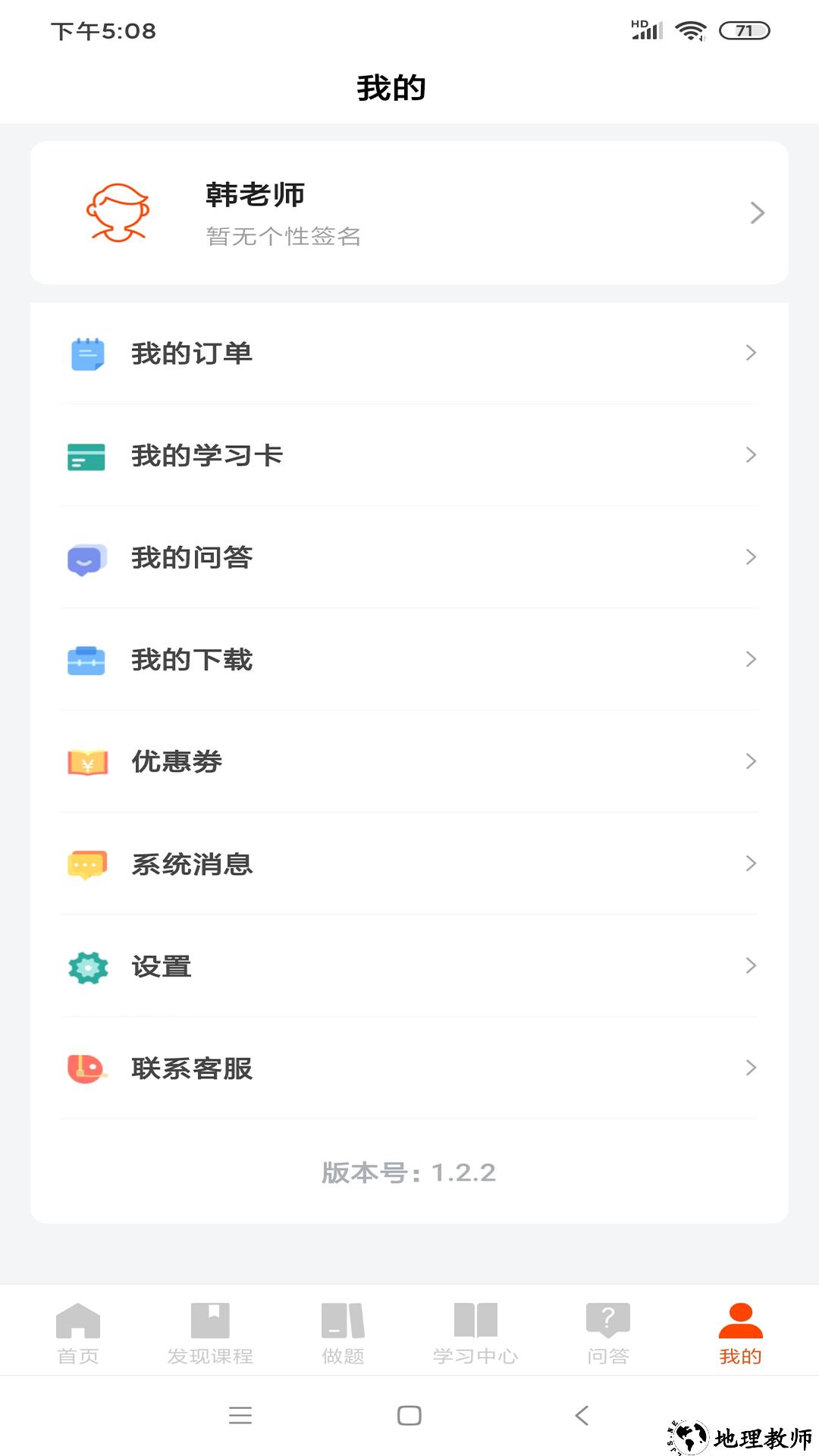This screenshot has height=1456, width=819.
Task: Open 我的订单 via the blue notepad icon
Action: [87, 352]
